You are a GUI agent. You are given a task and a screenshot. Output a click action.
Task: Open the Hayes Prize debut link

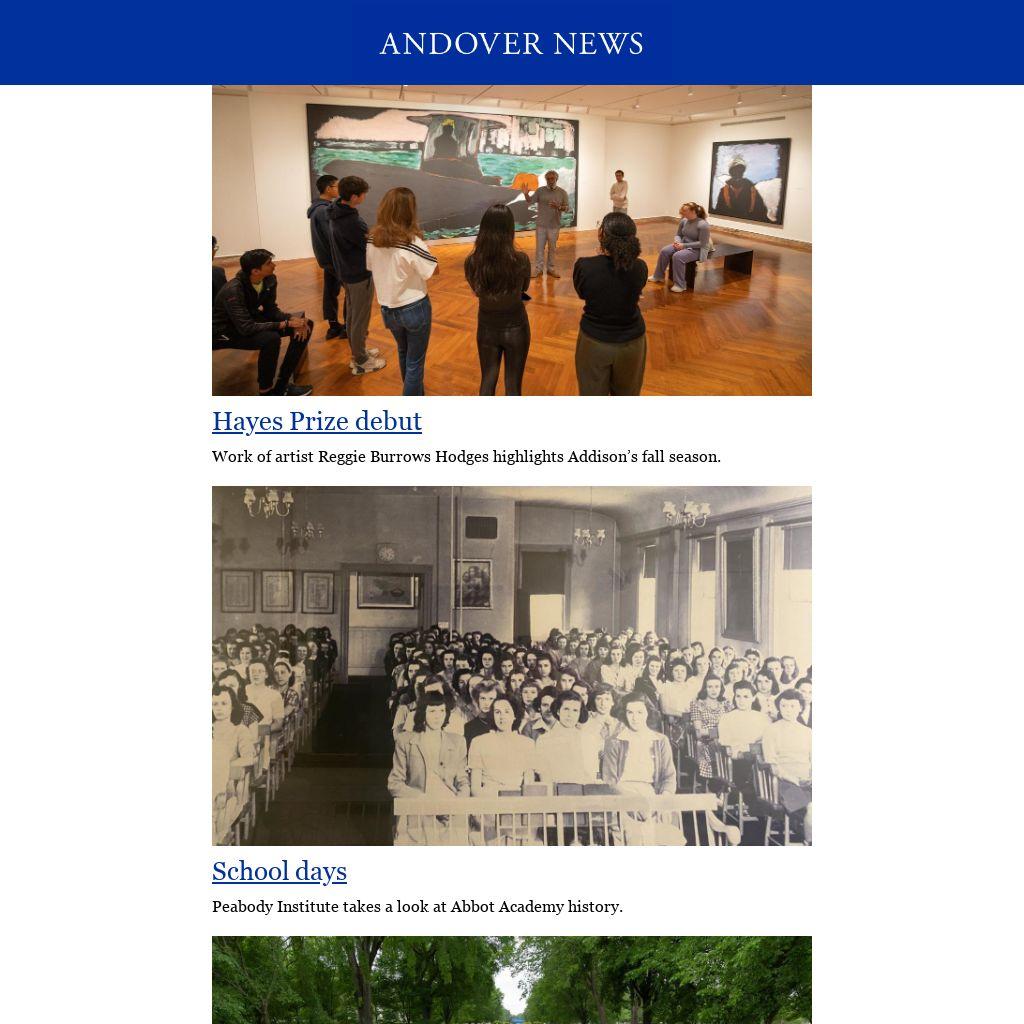click(x=317, y=421)
